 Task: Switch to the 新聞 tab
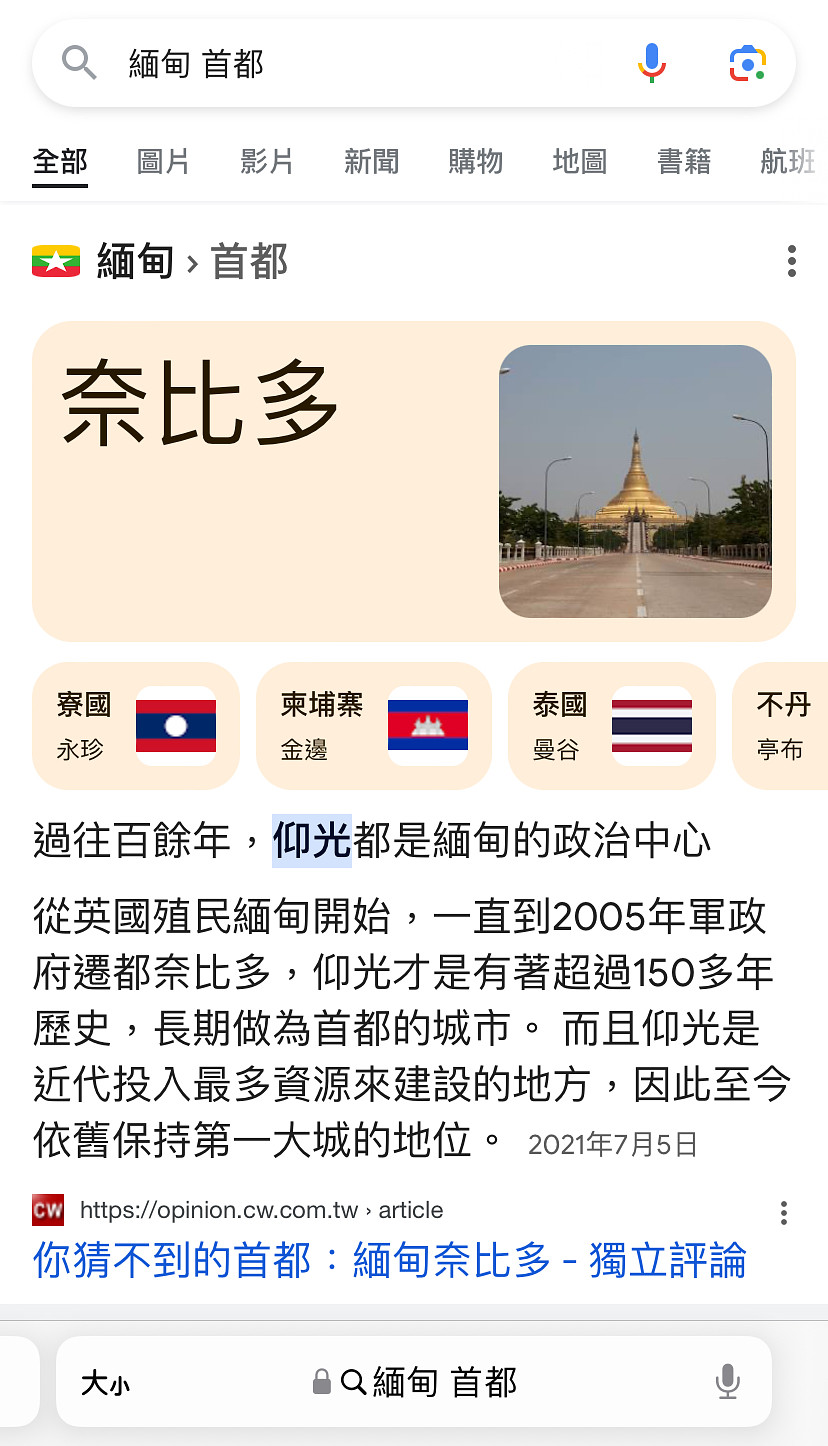[x=371, y=161]
